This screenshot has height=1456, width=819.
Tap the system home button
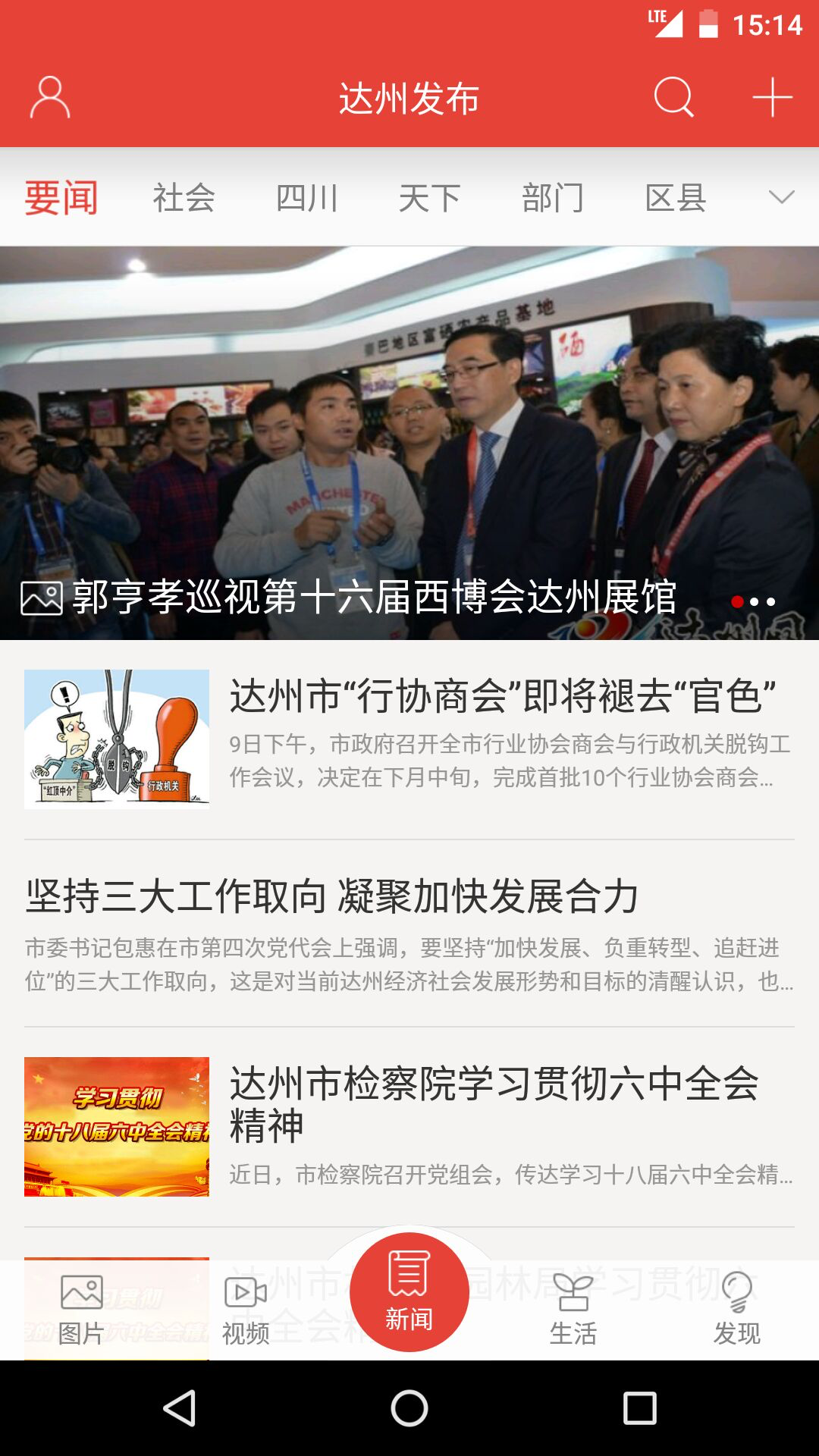(409, 1408)
